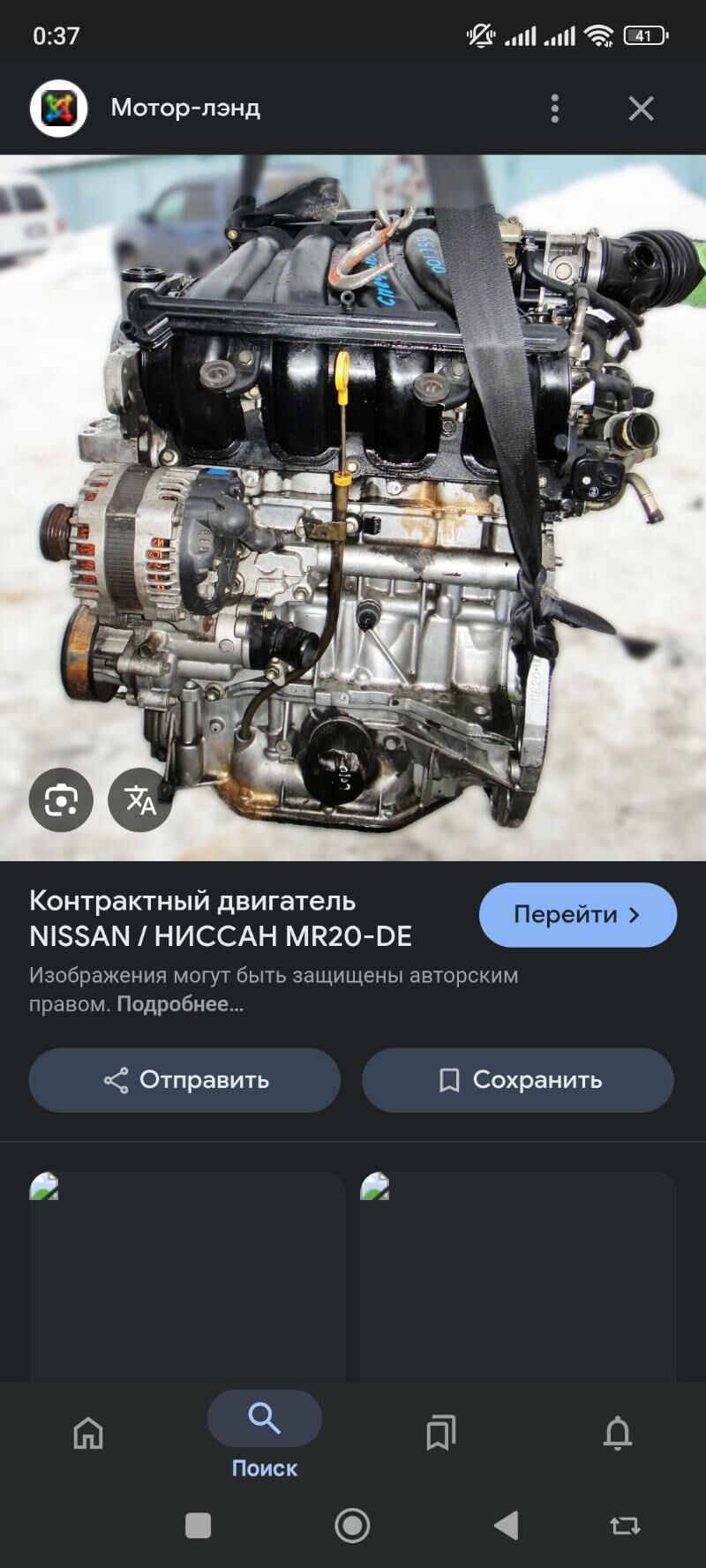Search the image with Google Lens
The height and width of the screenshot is (1568, 706).
(61, 800)
